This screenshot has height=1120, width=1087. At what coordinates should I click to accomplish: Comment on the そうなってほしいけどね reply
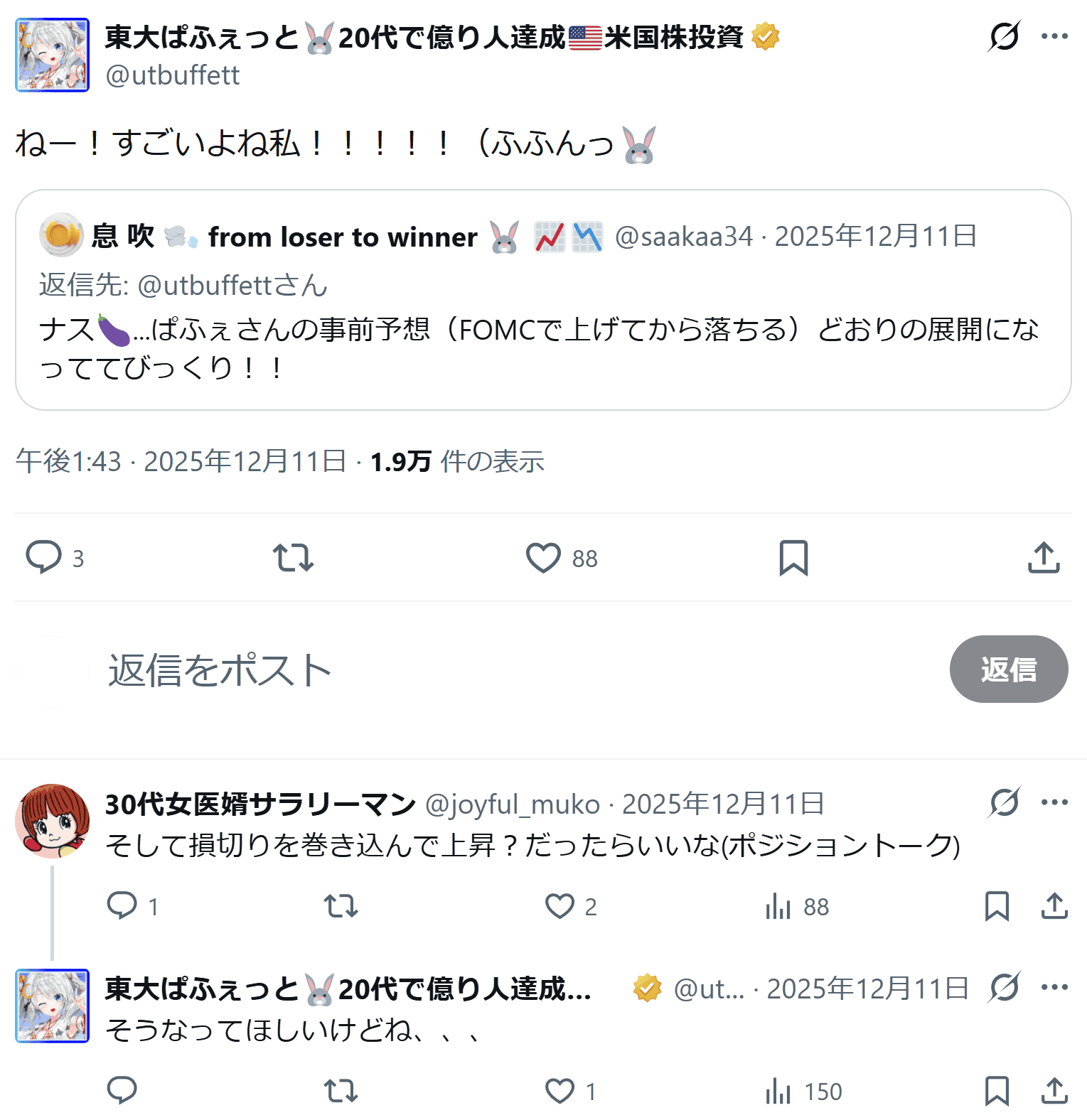point(122,1089)
